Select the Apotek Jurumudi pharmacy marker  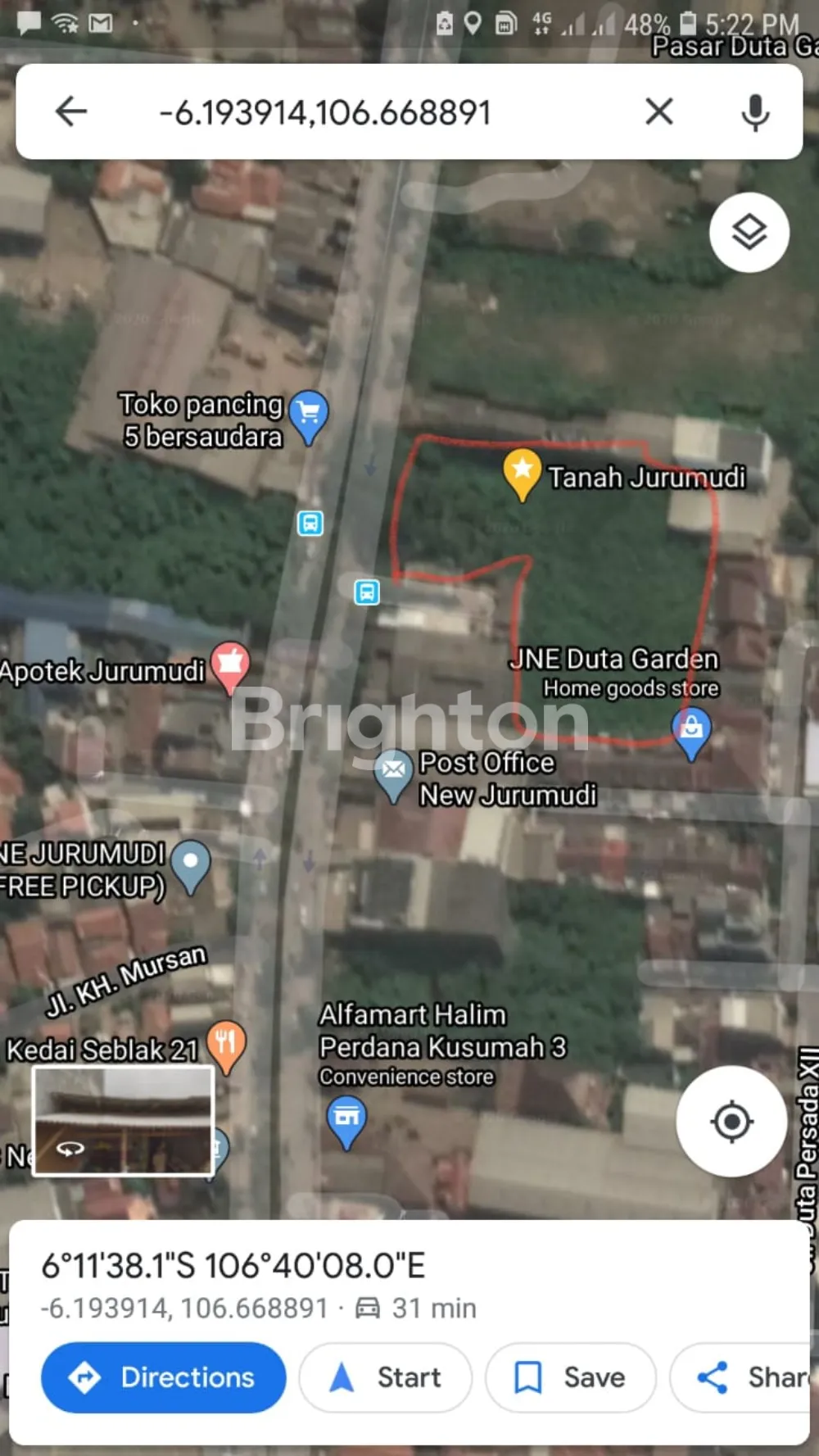(230, 664)
